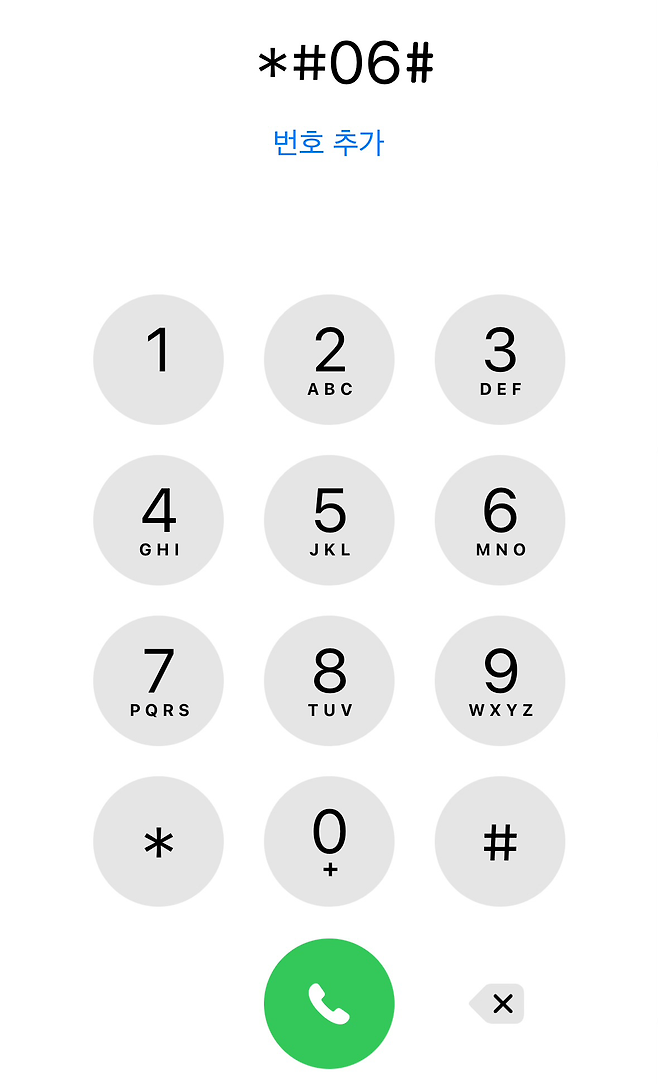Enter digit 0 on the keypad
Image resolution: width=658 pixels, height=1084 pixels.
pyautogui.click(x=329, y=841)
